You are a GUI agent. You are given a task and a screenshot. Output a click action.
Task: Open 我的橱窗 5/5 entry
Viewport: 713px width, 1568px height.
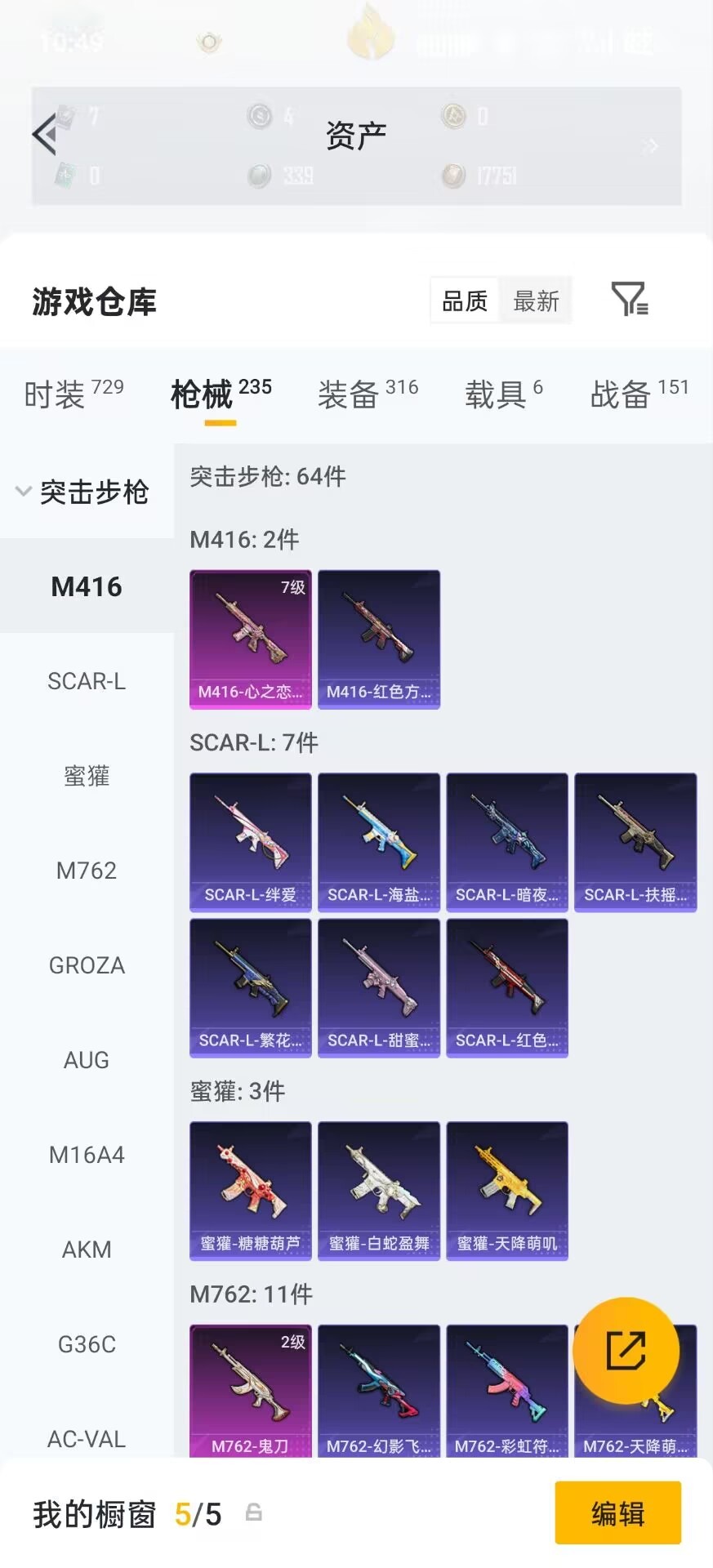123,1513
